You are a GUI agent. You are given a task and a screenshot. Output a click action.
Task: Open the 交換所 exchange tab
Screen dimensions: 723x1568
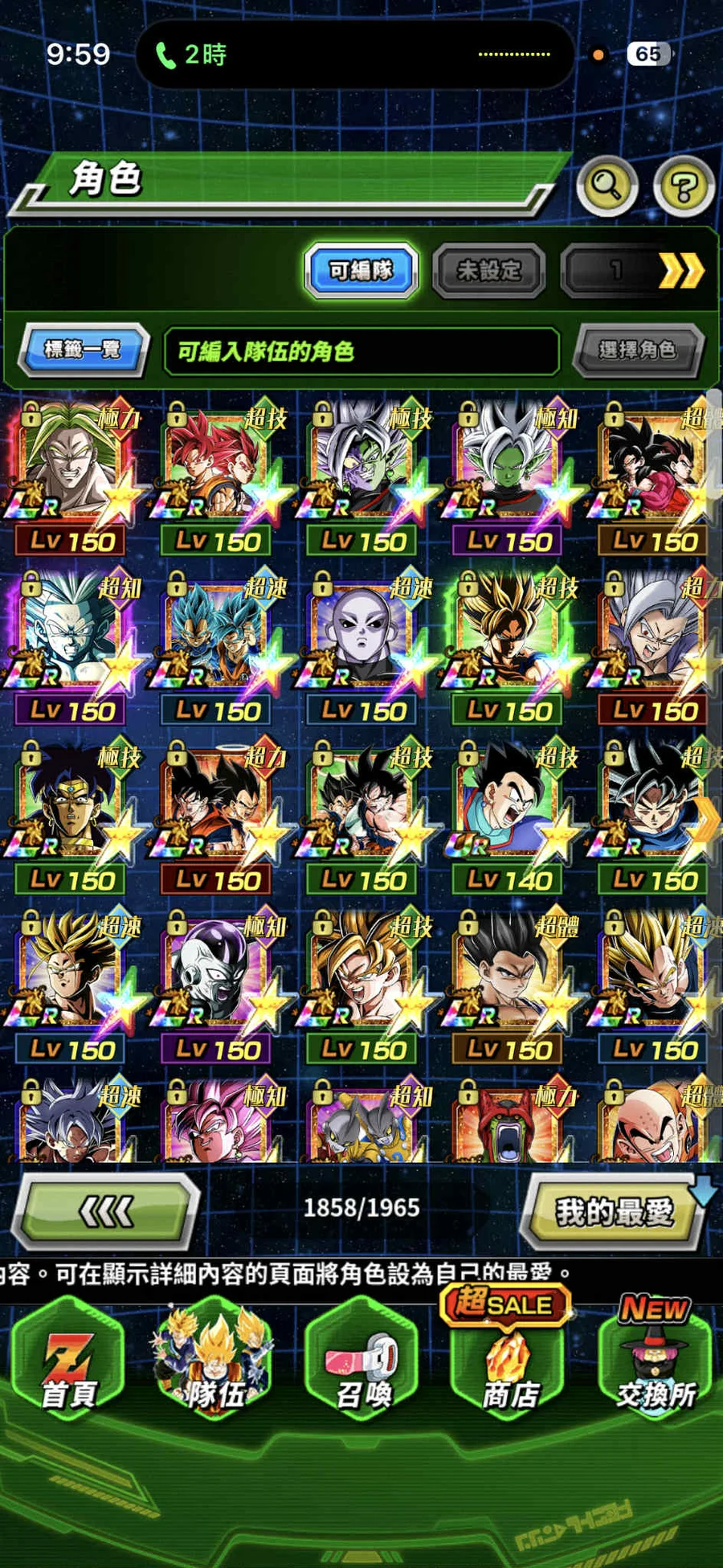coord(655,1363)
